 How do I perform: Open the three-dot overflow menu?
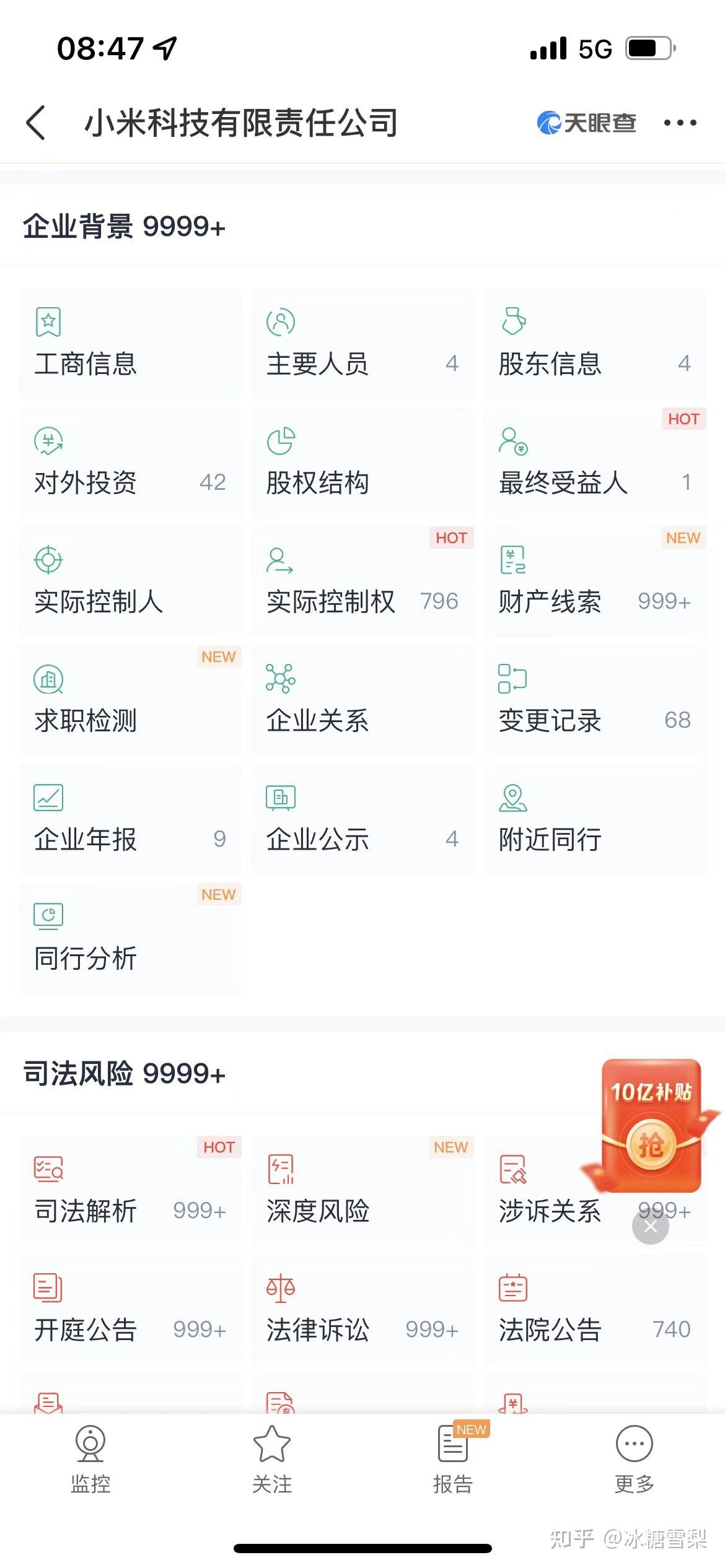click(x=680, y=123)
